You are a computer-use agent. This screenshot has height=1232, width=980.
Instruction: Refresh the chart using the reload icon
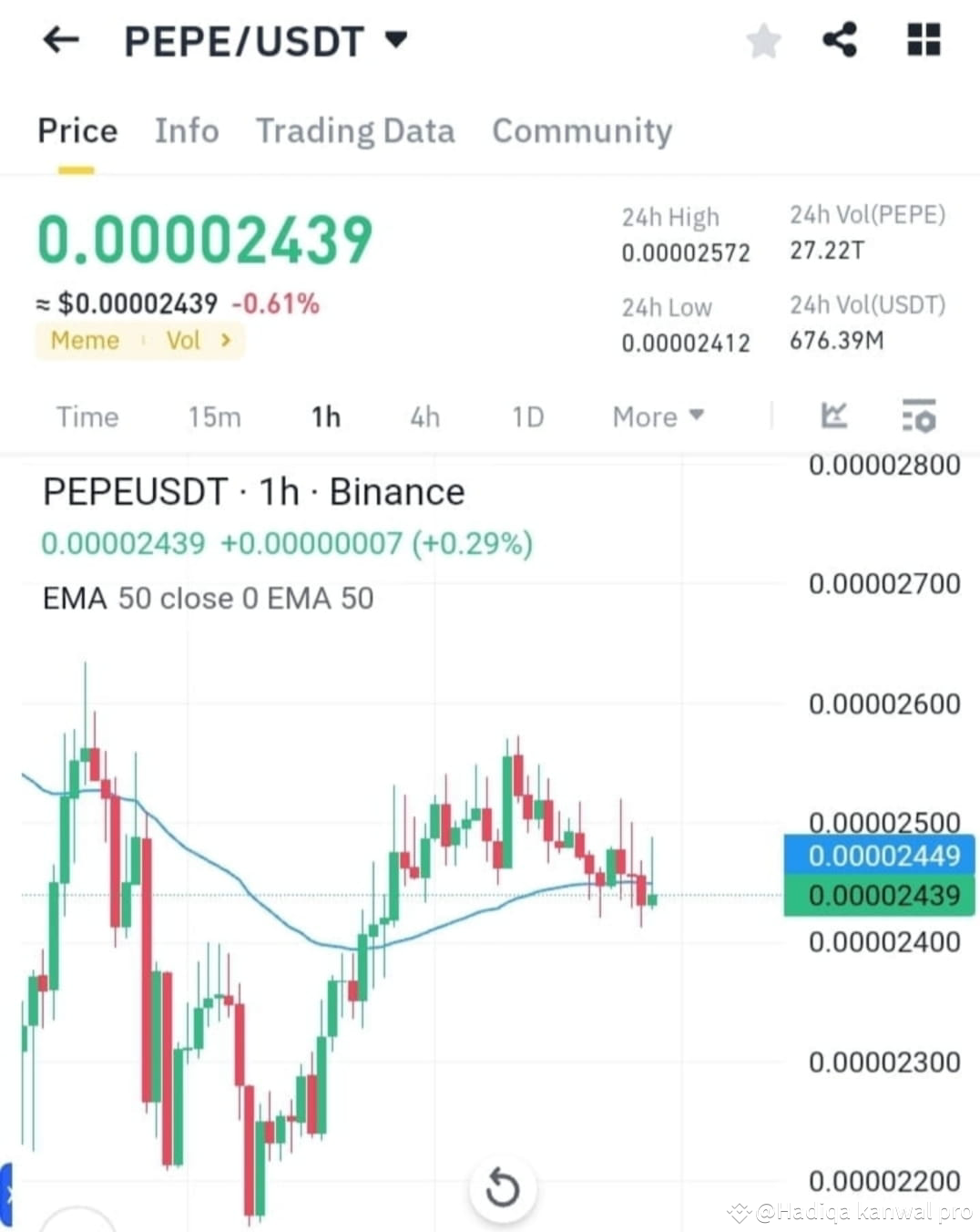pyautogui.click(x=502, y=1186)
